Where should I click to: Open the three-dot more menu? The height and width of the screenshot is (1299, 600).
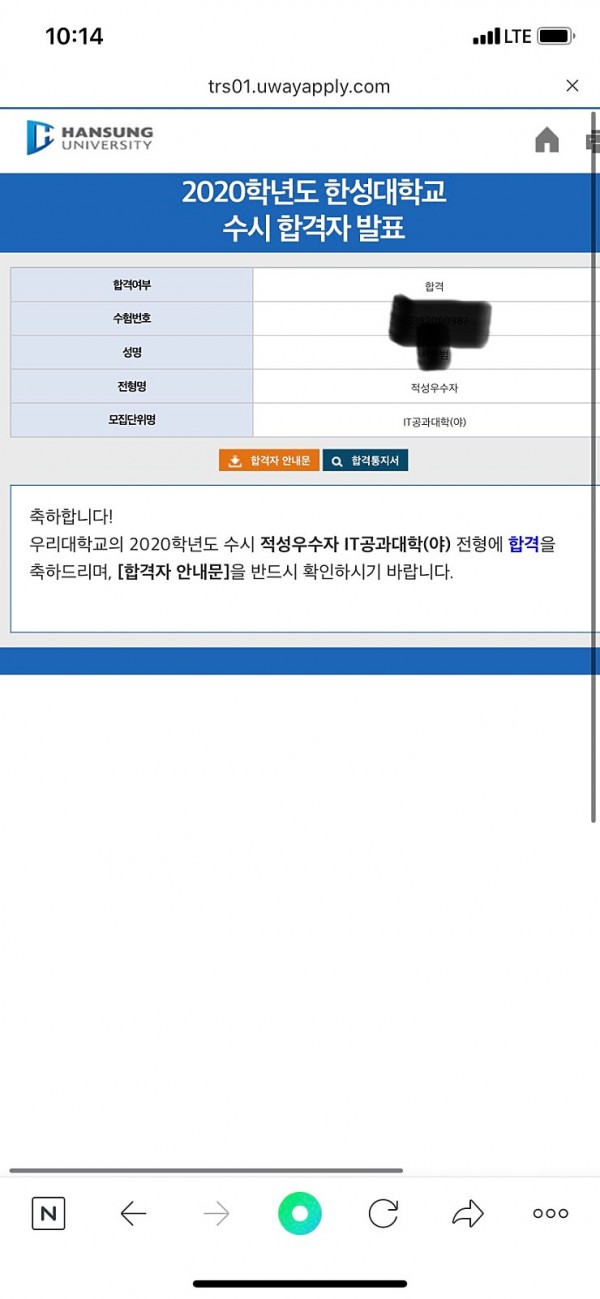click(550, 1214)
